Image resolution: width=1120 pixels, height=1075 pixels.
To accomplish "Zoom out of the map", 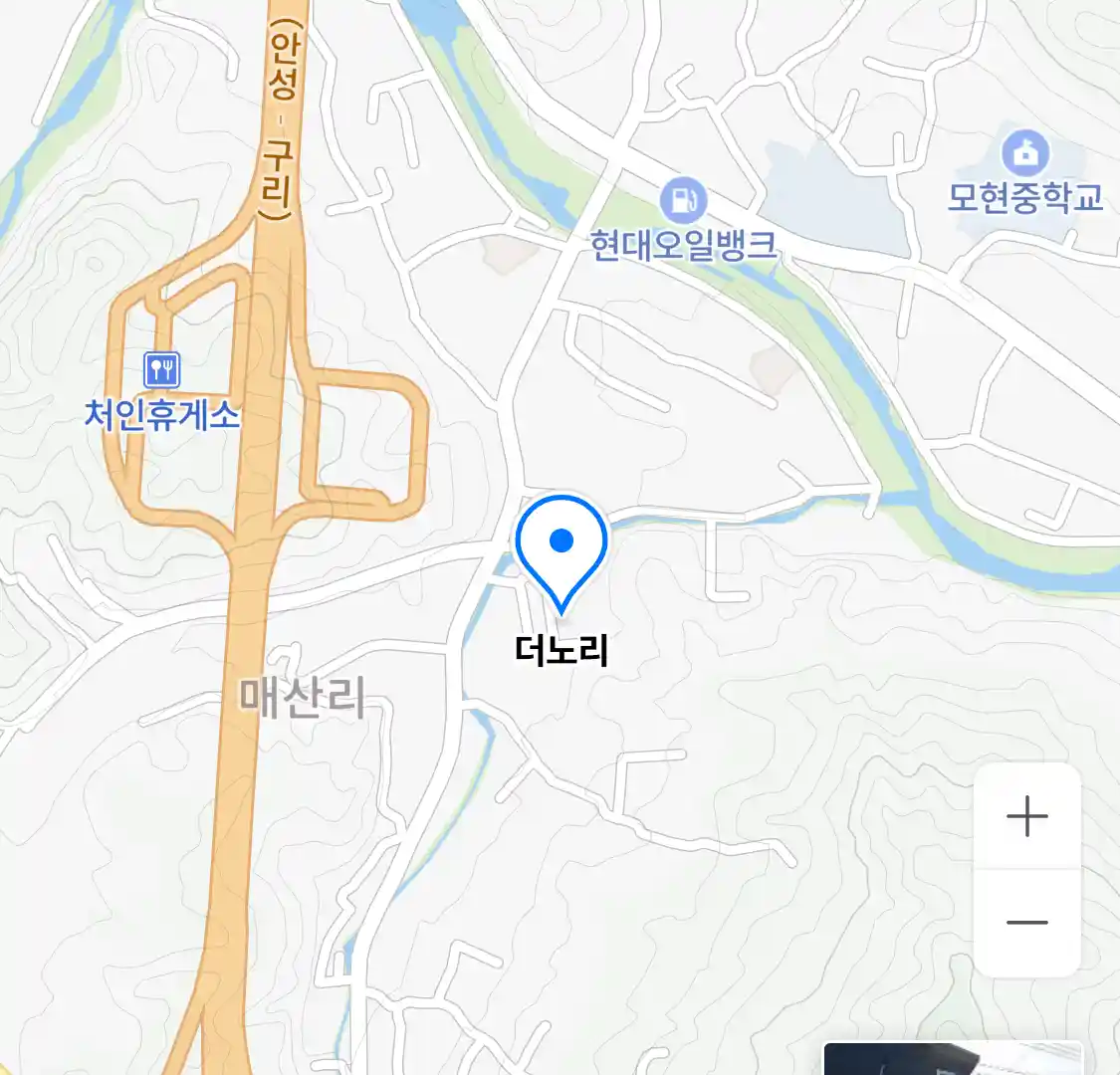I will click(x=1026, y=923).
